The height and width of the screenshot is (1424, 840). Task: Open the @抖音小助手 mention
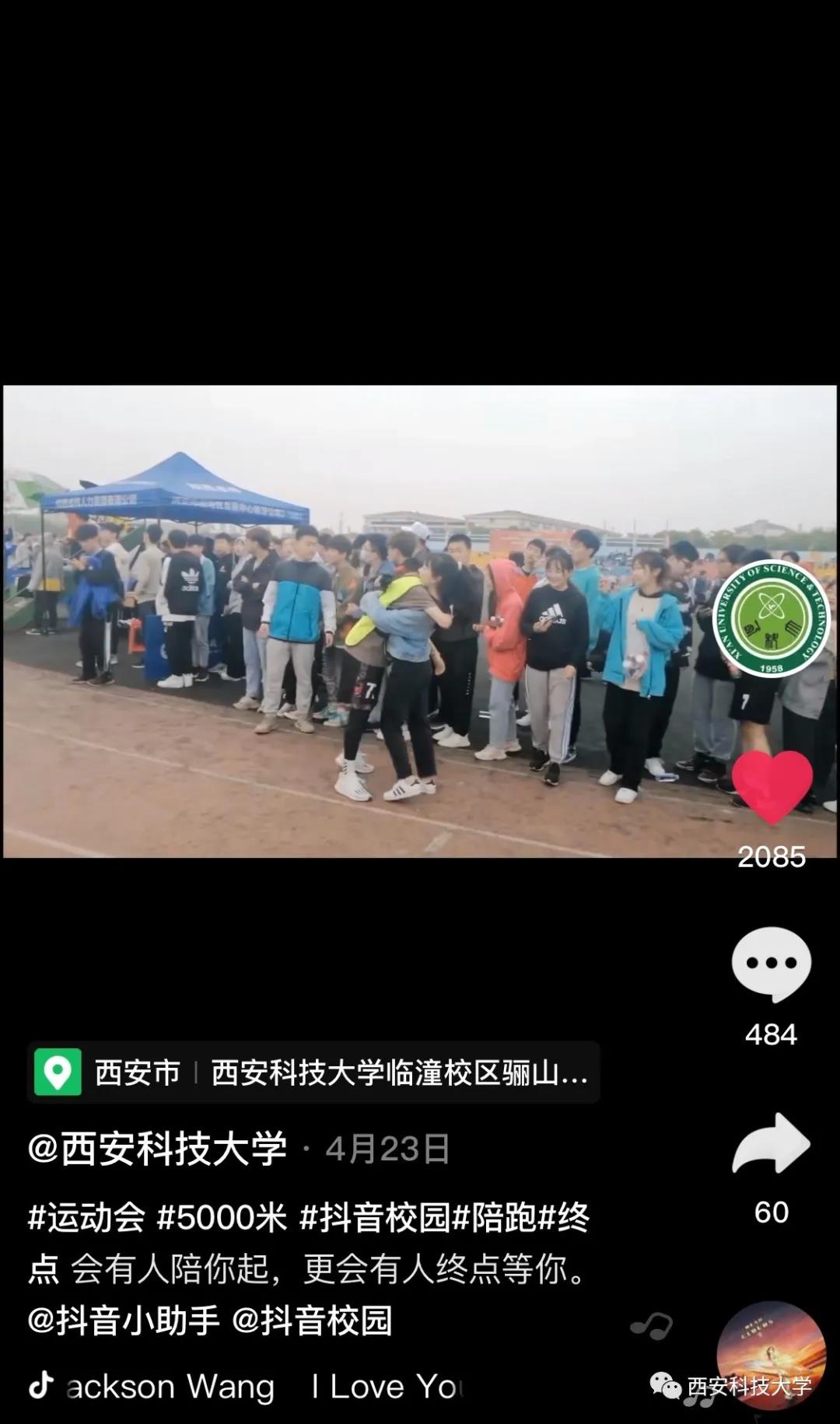click(124, 1320)
